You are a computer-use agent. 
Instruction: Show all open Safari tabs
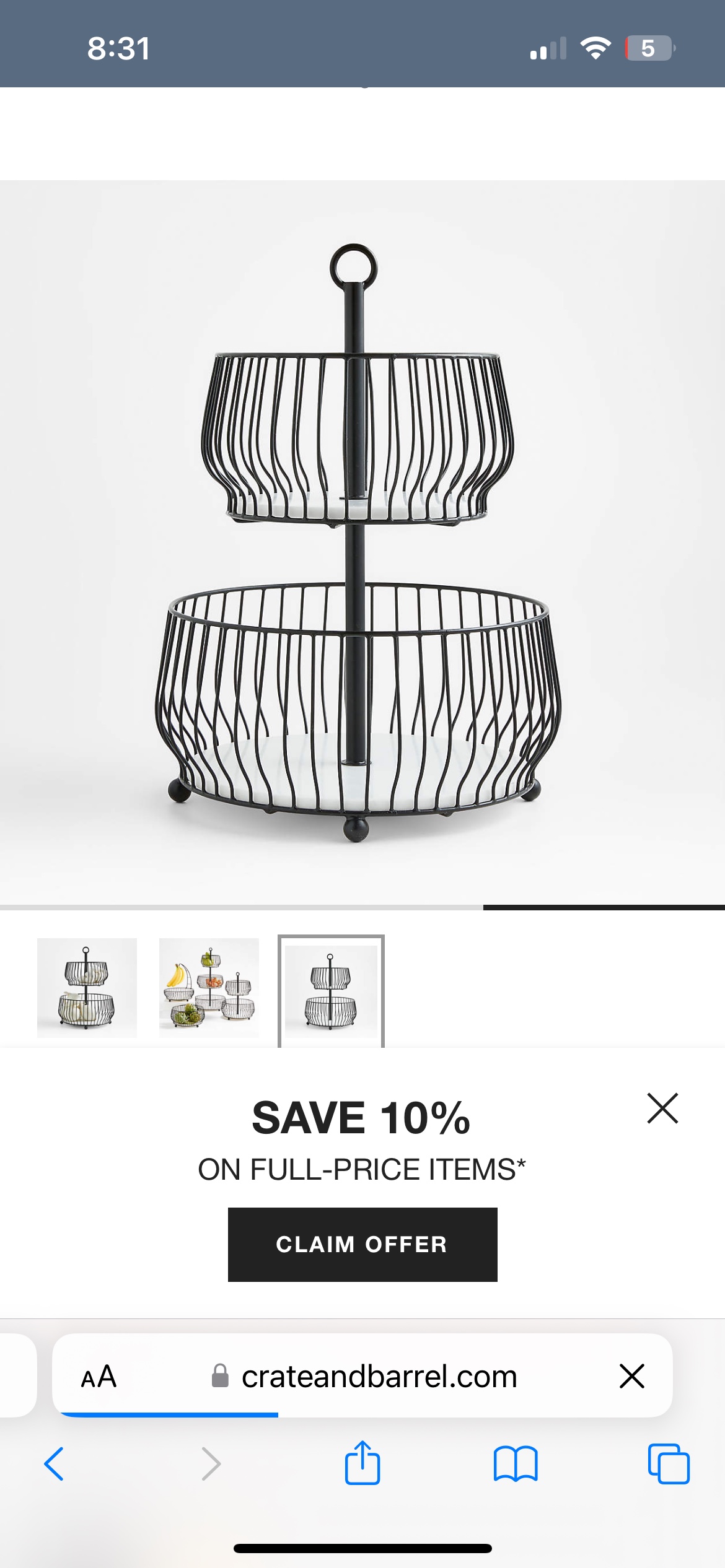[668, 1464]
